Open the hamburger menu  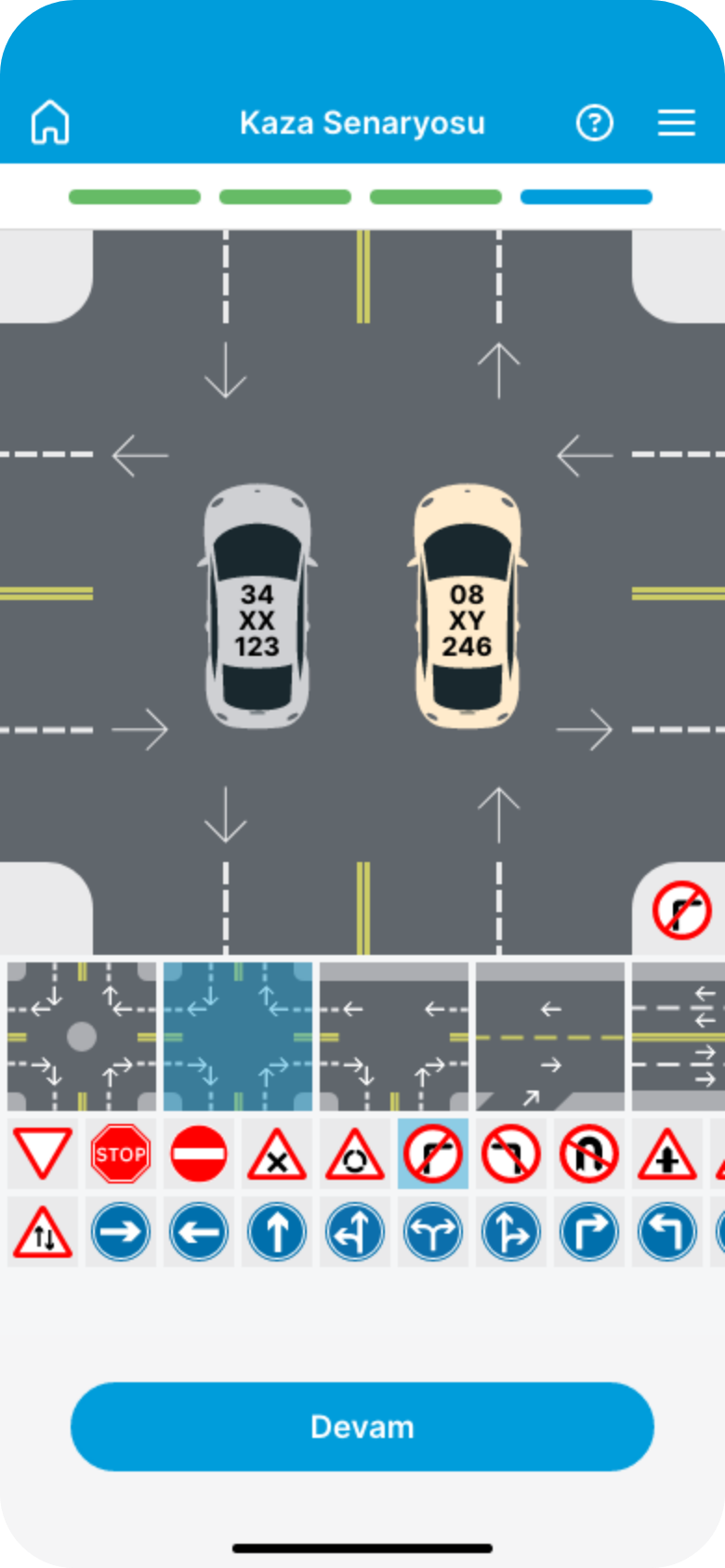click(676, 123)
